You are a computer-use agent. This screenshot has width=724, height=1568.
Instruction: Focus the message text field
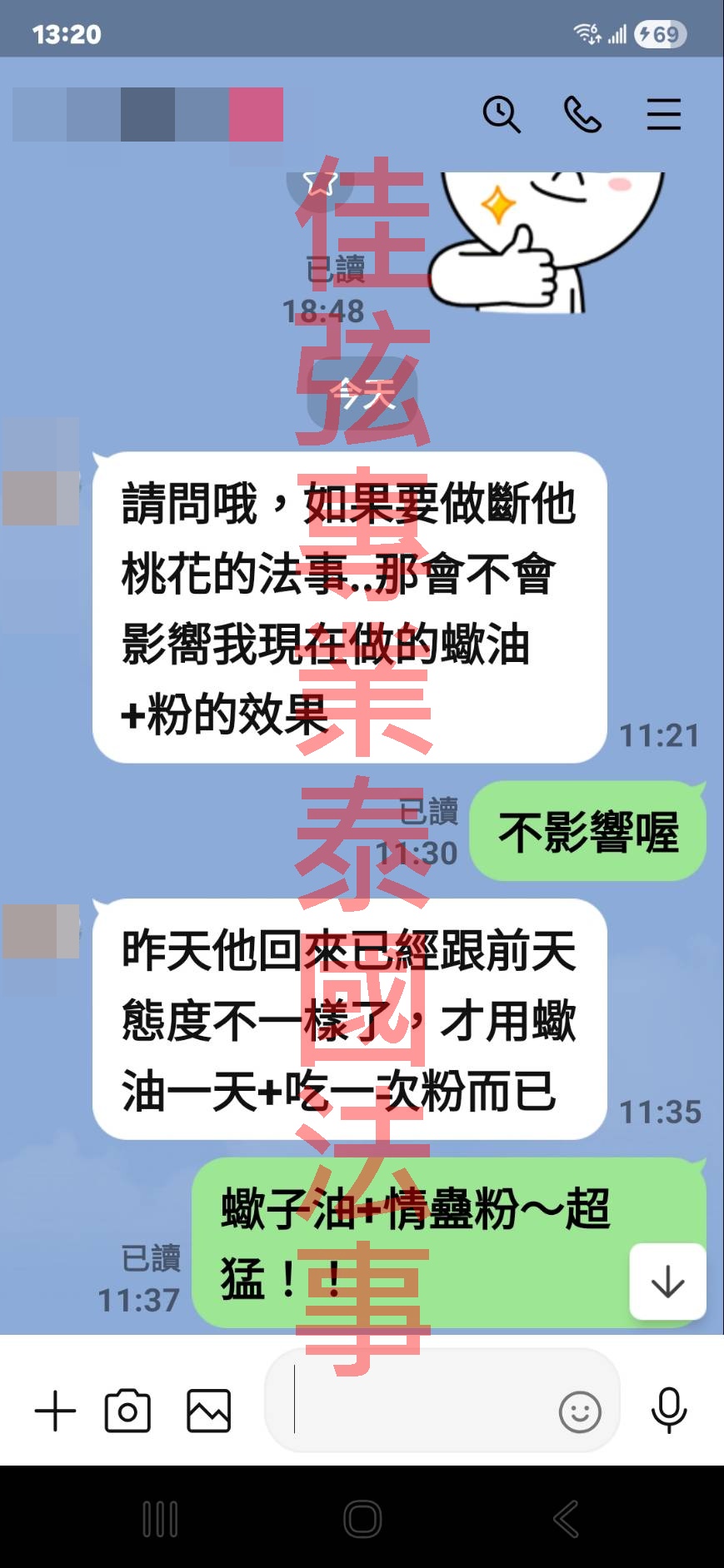[417, 1411]
